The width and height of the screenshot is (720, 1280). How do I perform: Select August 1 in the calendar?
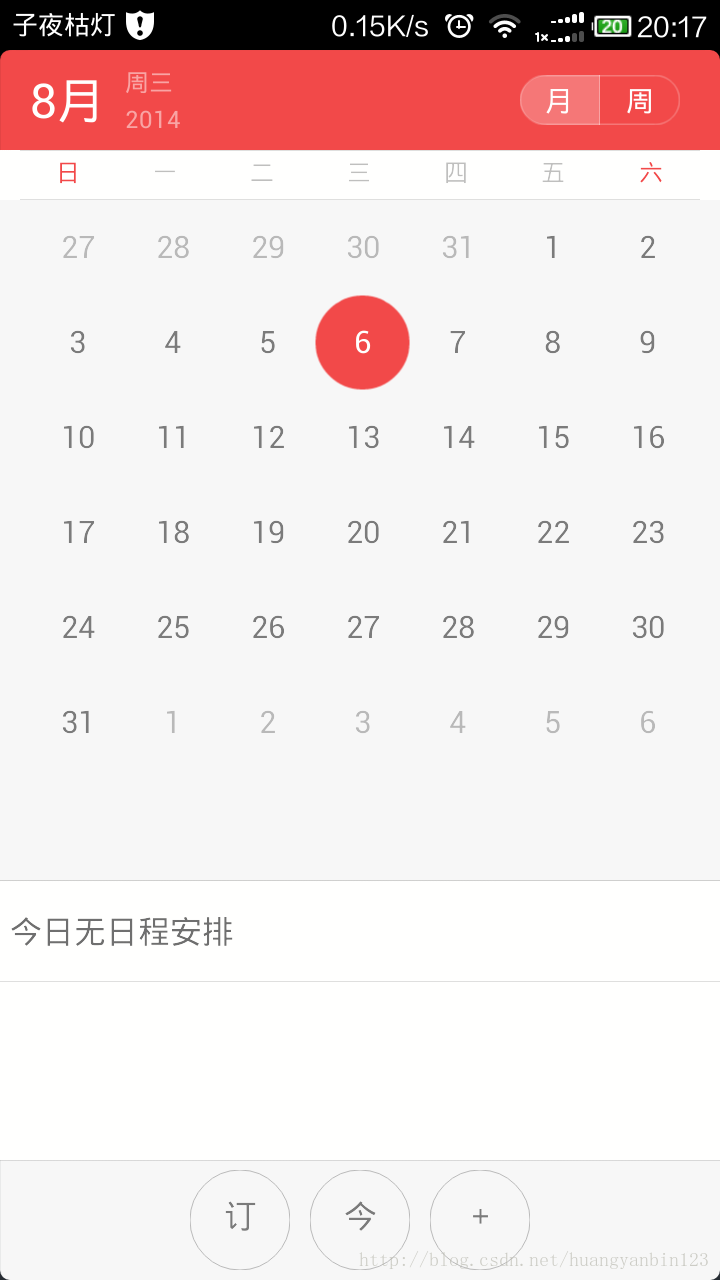pos(552,247)
